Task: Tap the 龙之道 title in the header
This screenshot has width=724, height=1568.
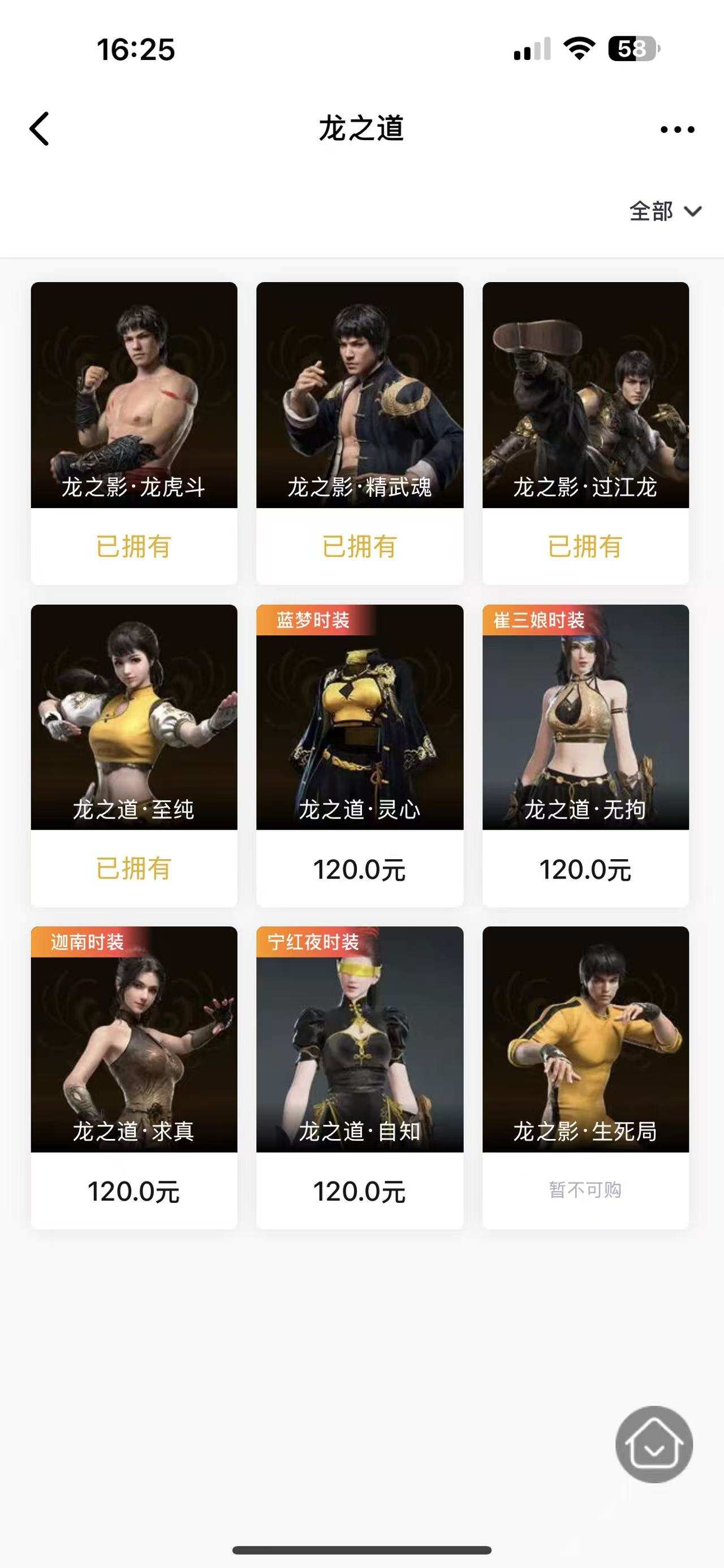Action: (361, 128)
